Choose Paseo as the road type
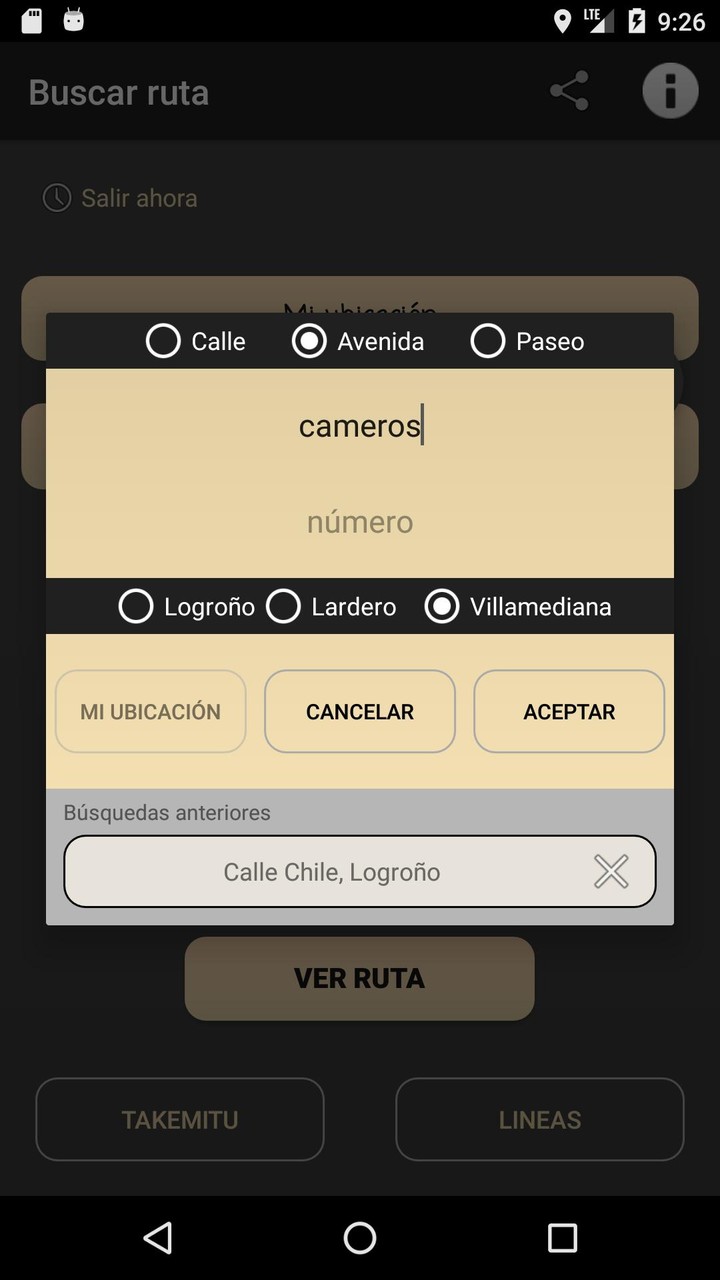Viewport: 720px width, 1280px height. click(487, 341)
